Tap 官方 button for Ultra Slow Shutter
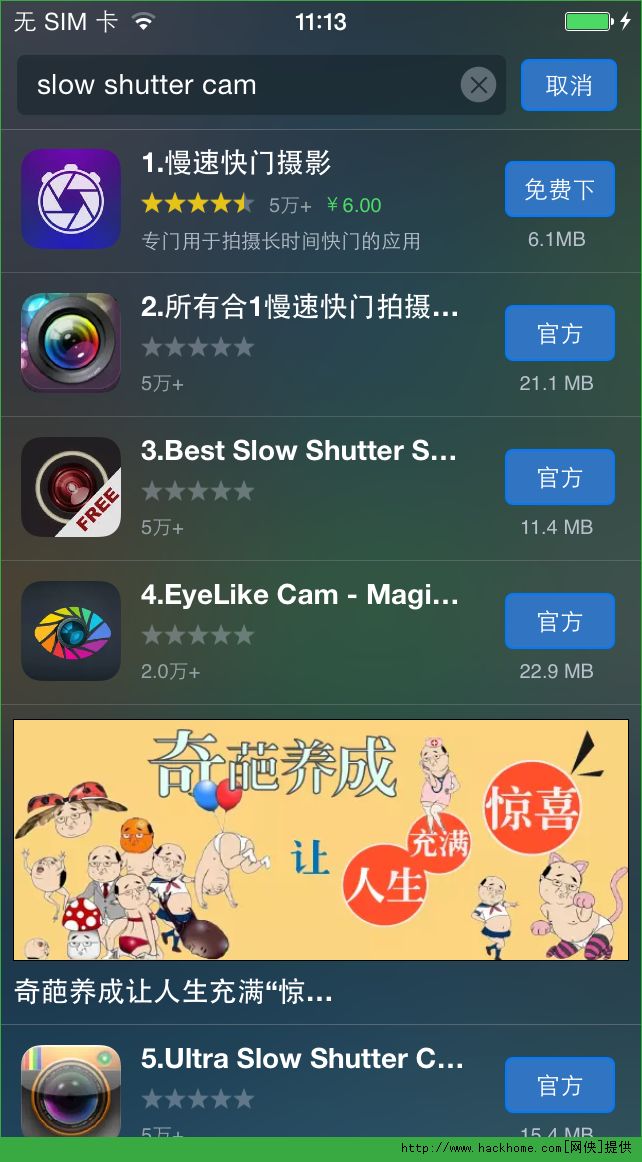642x1162 pixels. 559,1086
